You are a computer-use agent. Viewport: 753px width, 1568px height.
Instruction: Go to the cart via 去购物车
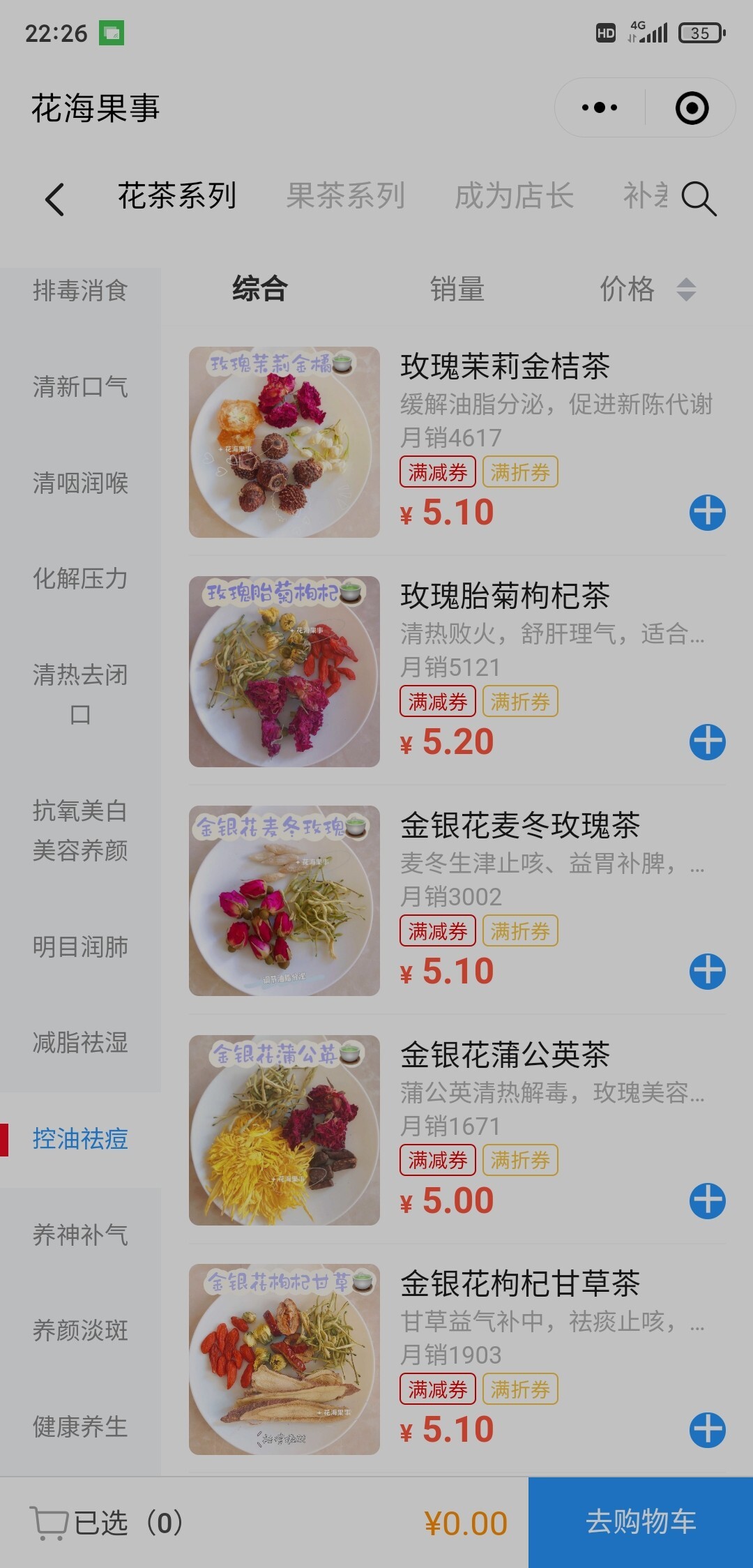pos(640,1522)
